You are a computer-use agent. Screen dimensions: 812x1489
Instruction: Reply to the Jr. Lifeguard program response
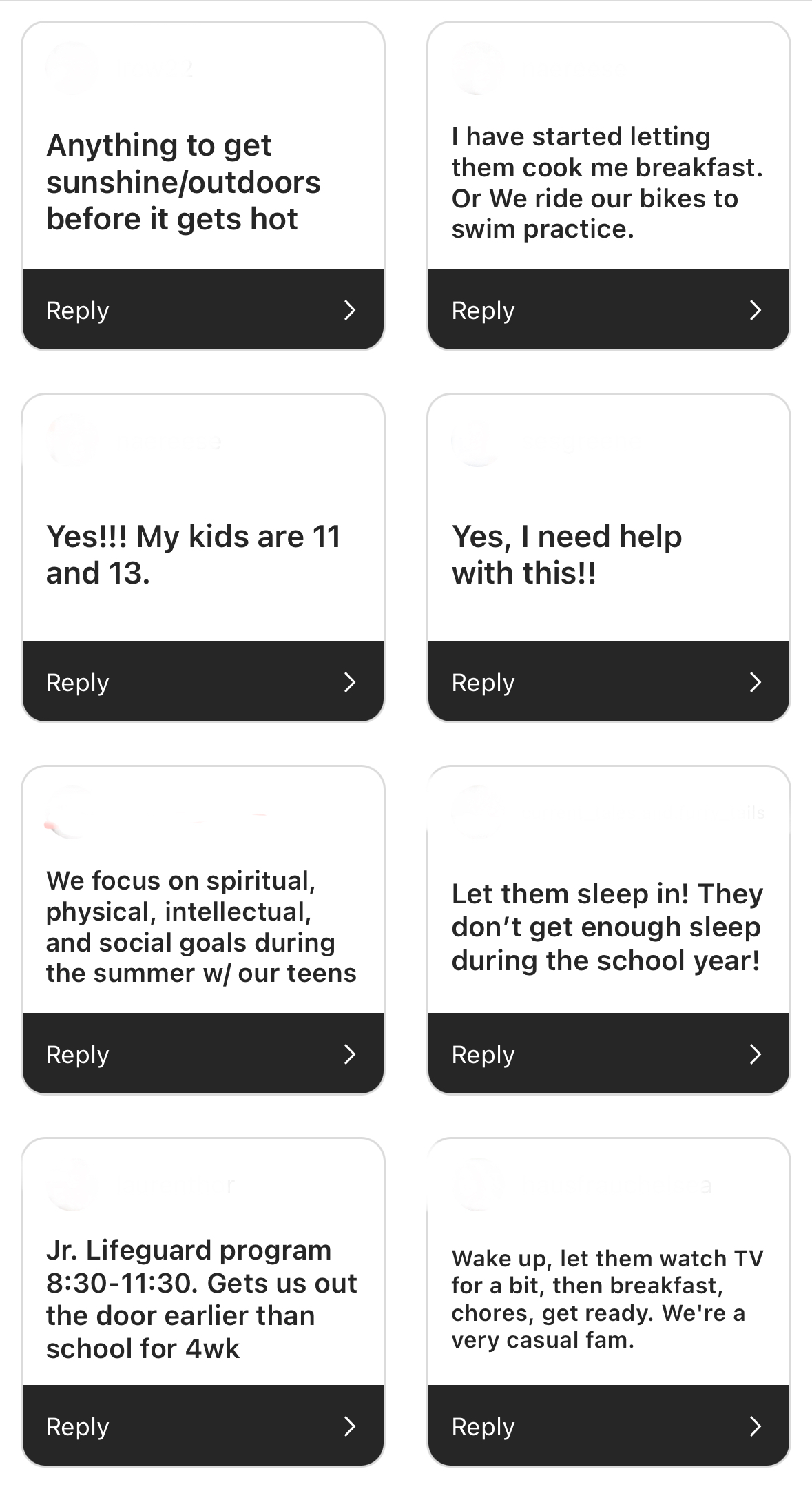click(202, 1426)
